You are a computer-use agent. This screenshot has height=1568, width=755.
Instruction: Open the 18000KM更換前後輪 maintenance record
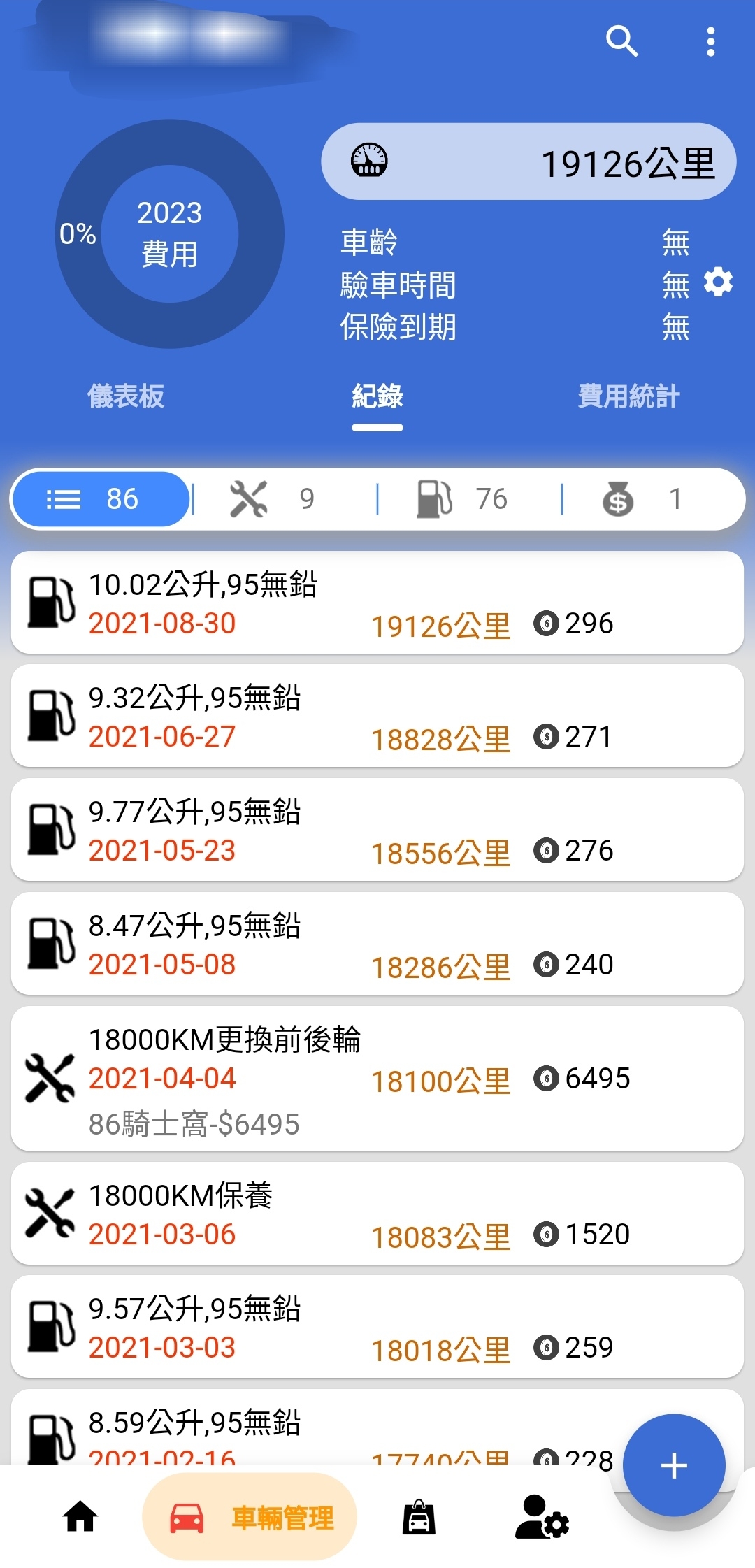[377, 1079]
